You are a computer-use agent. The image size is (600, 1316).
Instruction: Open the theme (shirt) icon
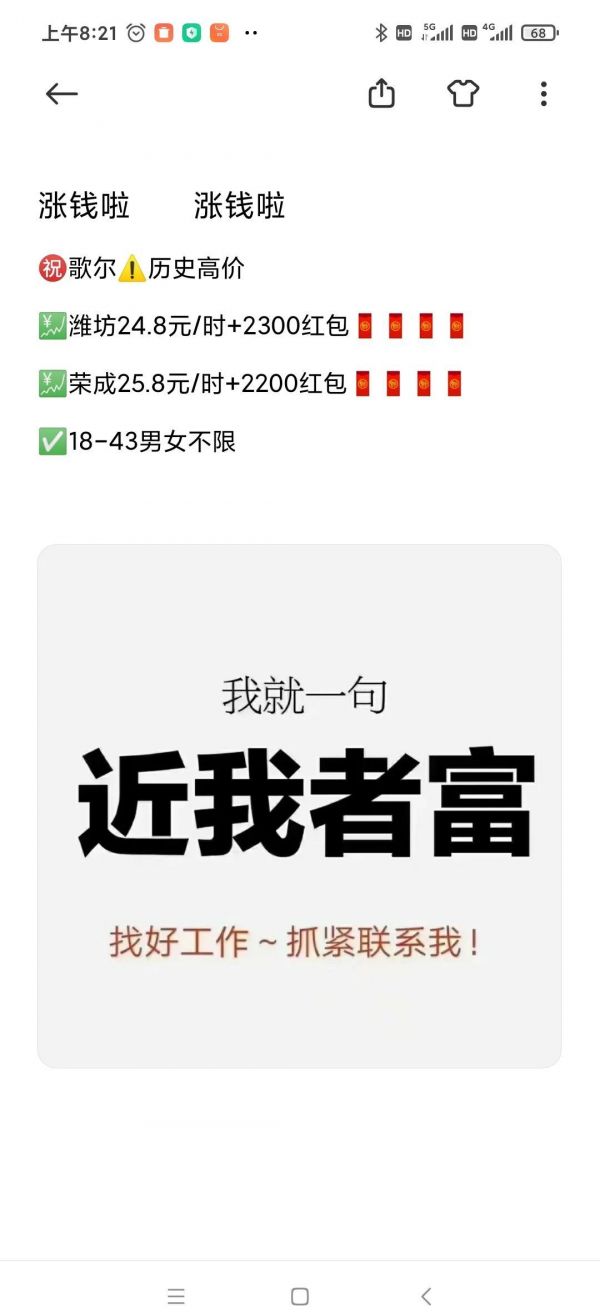click(463, 94)
